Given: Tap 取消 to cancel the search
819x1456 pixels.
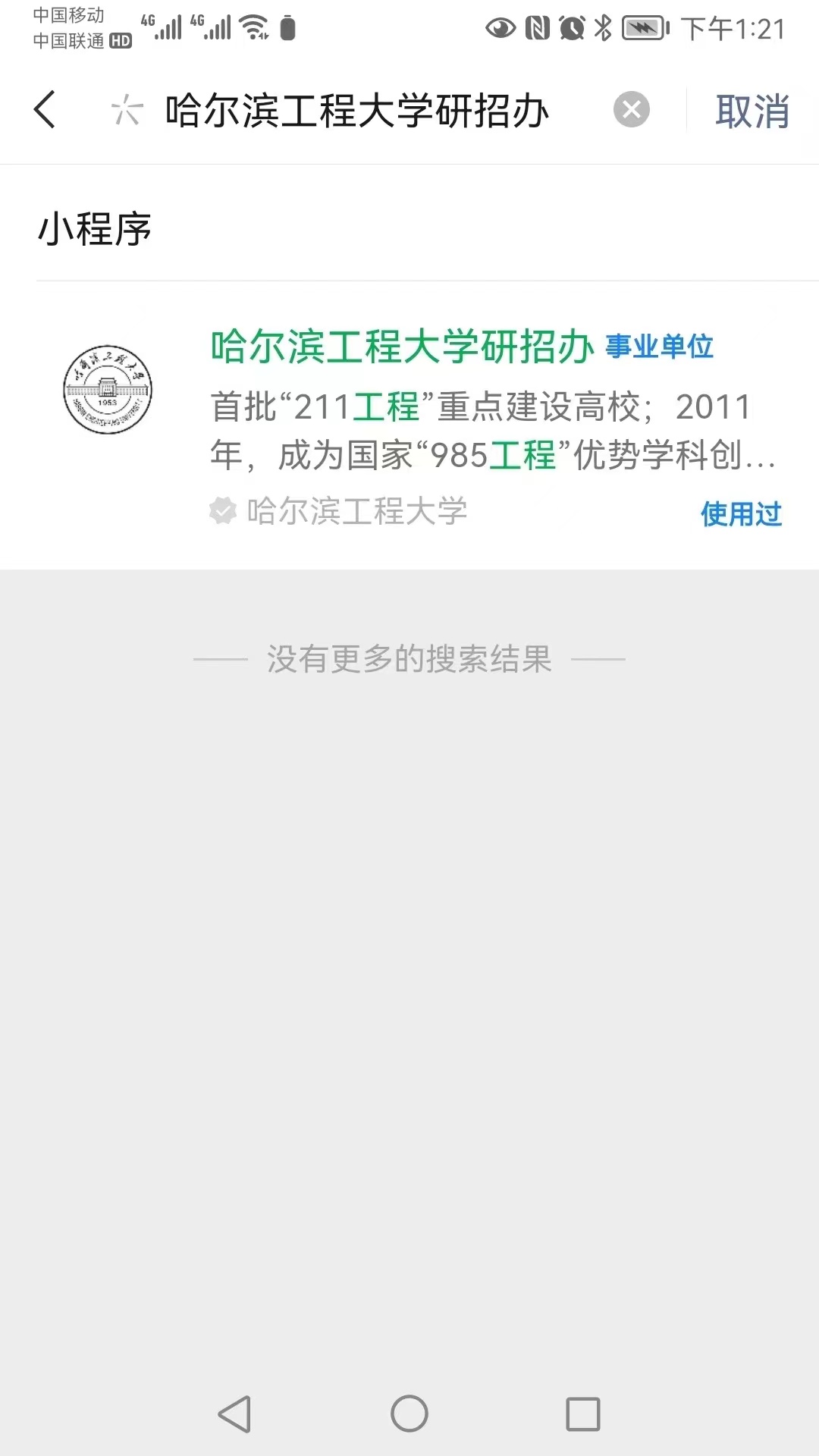Looking at the screenshot, I should [752, 111].
